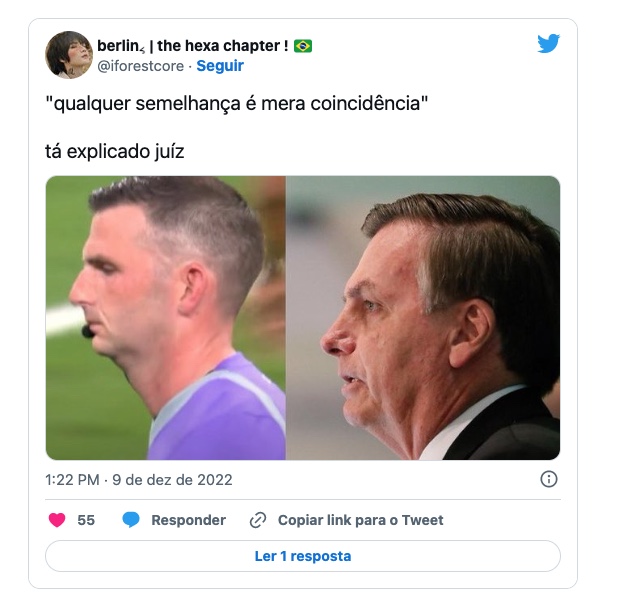Screen dimensions: 617x595
Task: Tap the Seguir follow link
Action: tap(220, 66)
